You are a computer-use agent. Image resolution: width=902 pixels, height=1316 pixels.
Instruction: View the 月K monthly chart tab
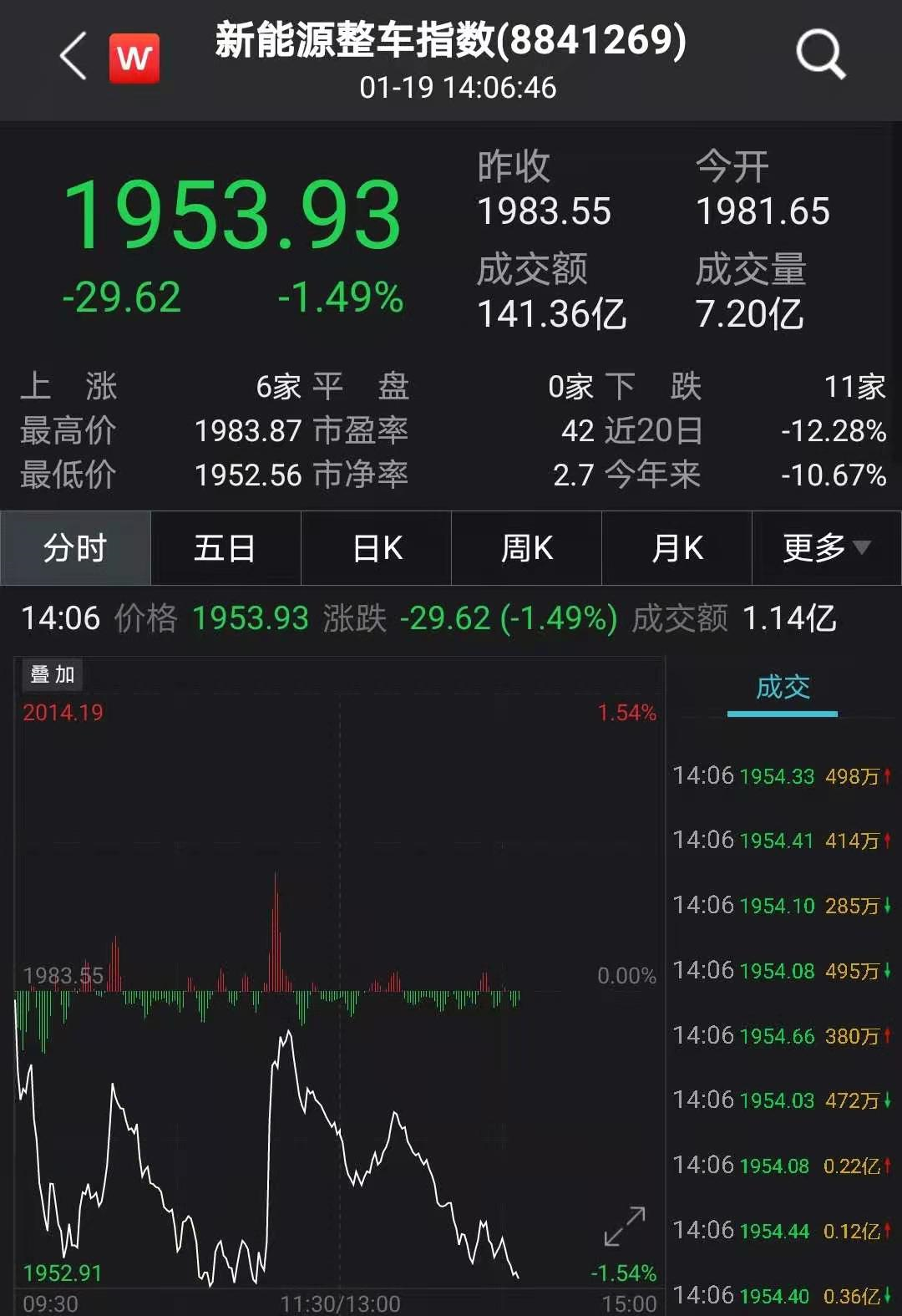(676, 548)
